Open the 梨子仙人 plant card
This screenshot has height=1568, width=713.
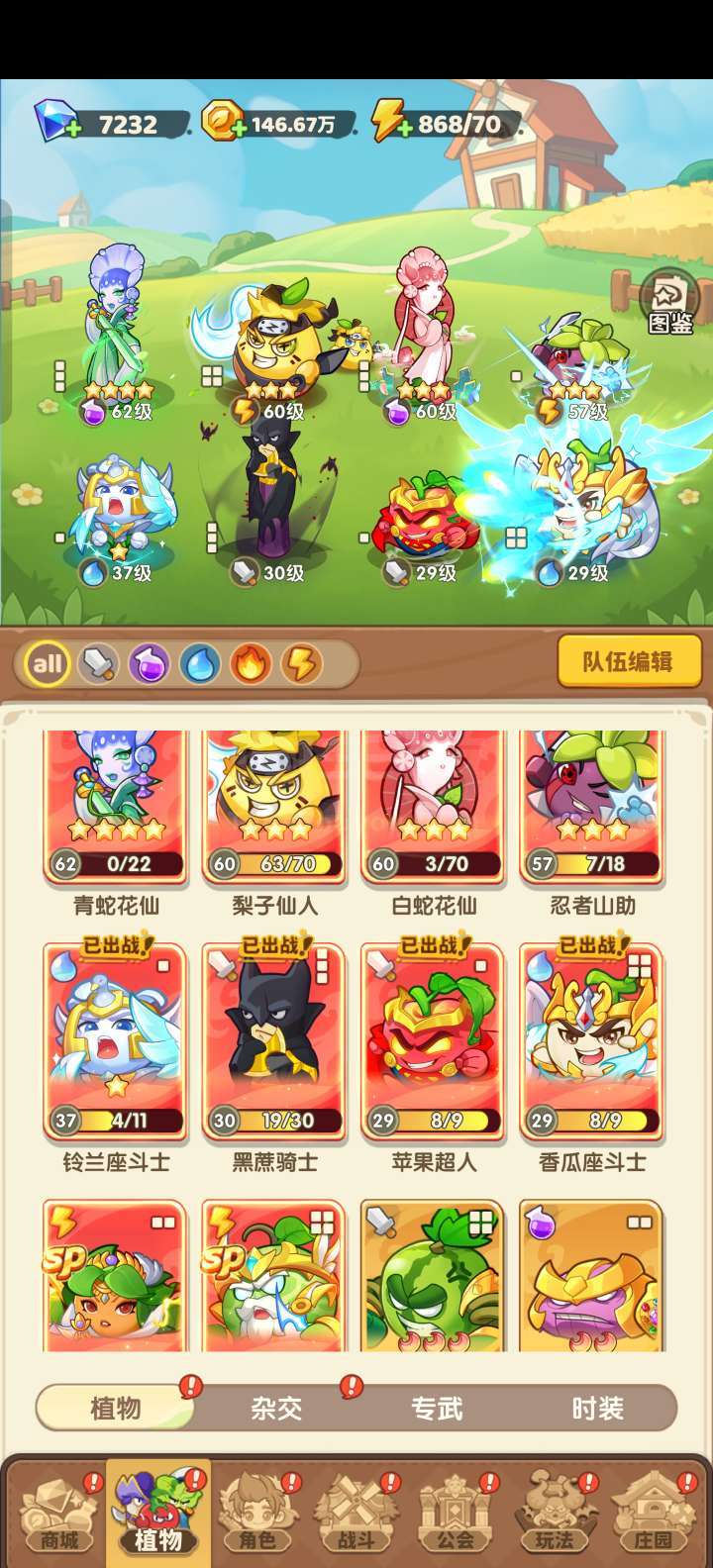(274, 807)
